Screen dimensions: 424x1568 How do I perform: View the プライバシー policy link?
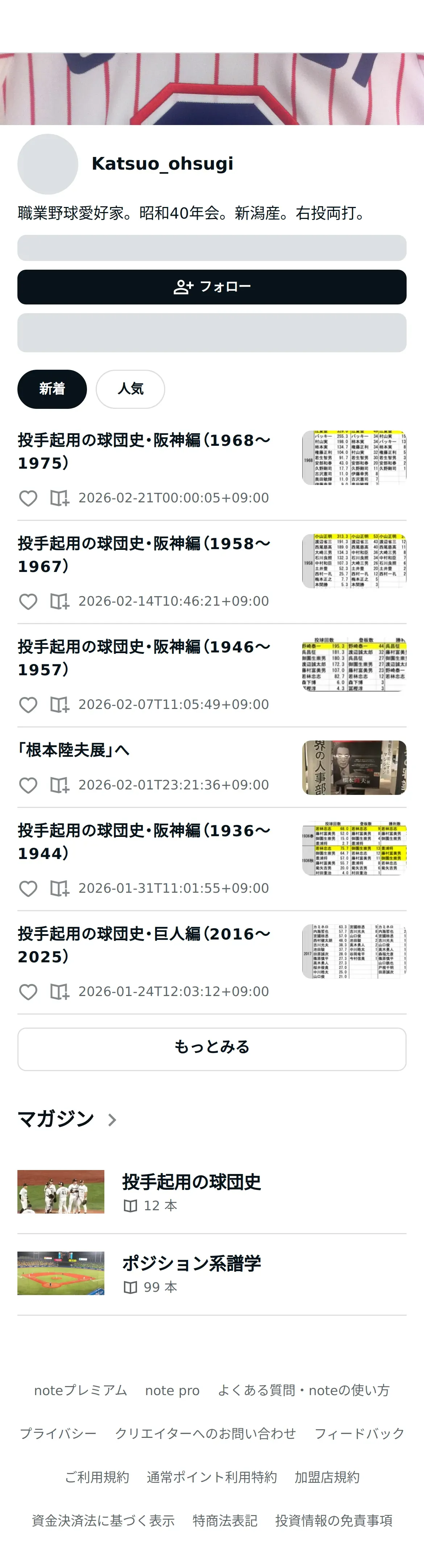click(x=58, y=1434)
